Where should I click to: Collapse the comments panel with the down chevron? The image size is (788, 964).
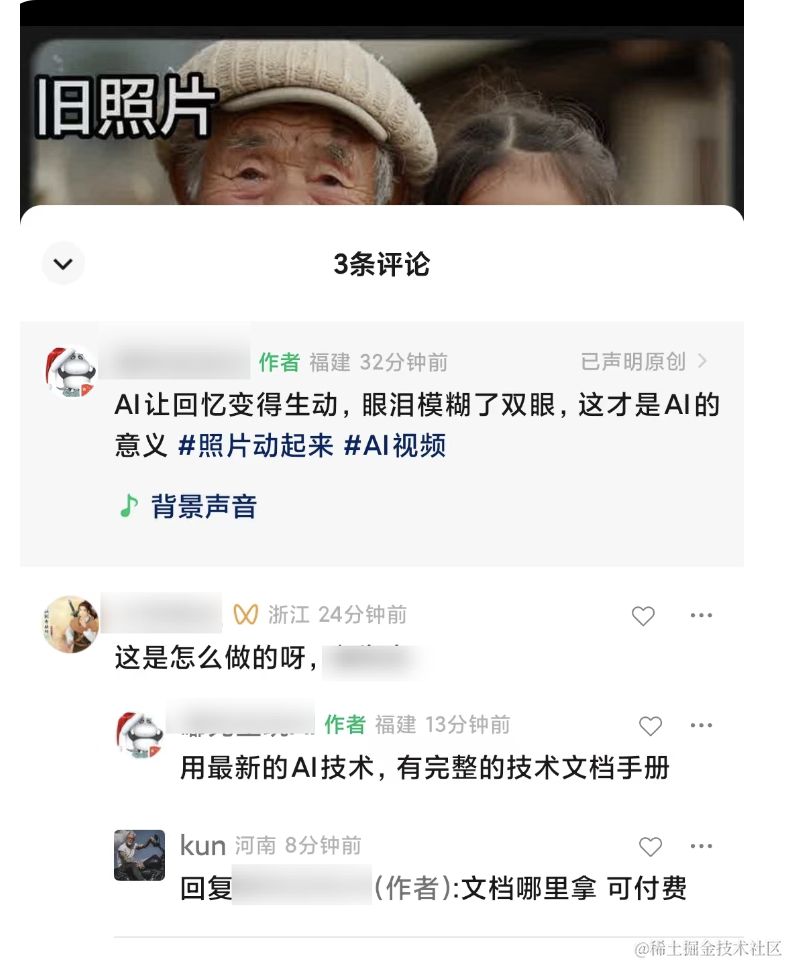click(x=63, y=264)
